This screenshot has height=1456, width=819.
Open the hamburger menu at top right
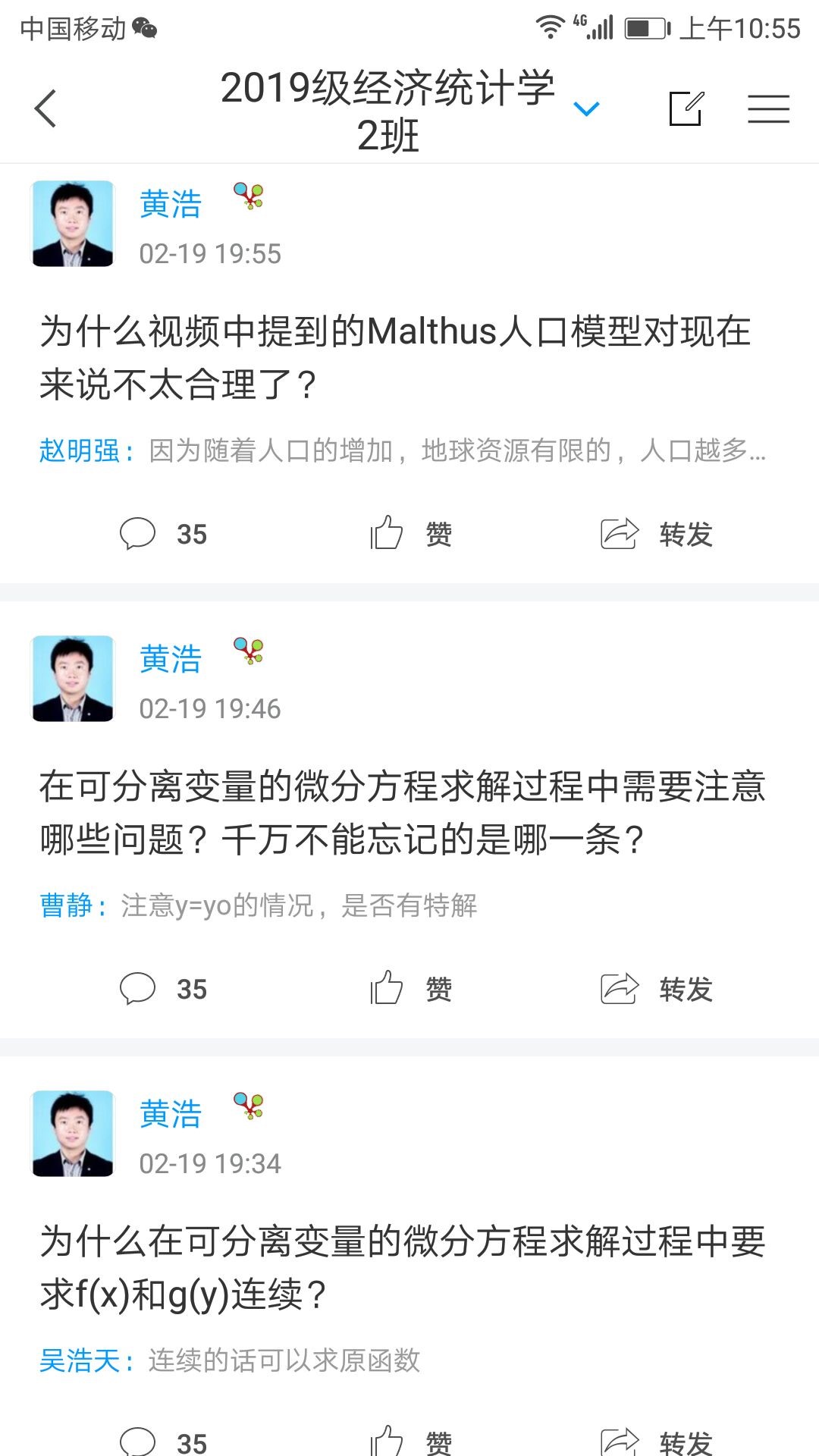tap(768, 108)
